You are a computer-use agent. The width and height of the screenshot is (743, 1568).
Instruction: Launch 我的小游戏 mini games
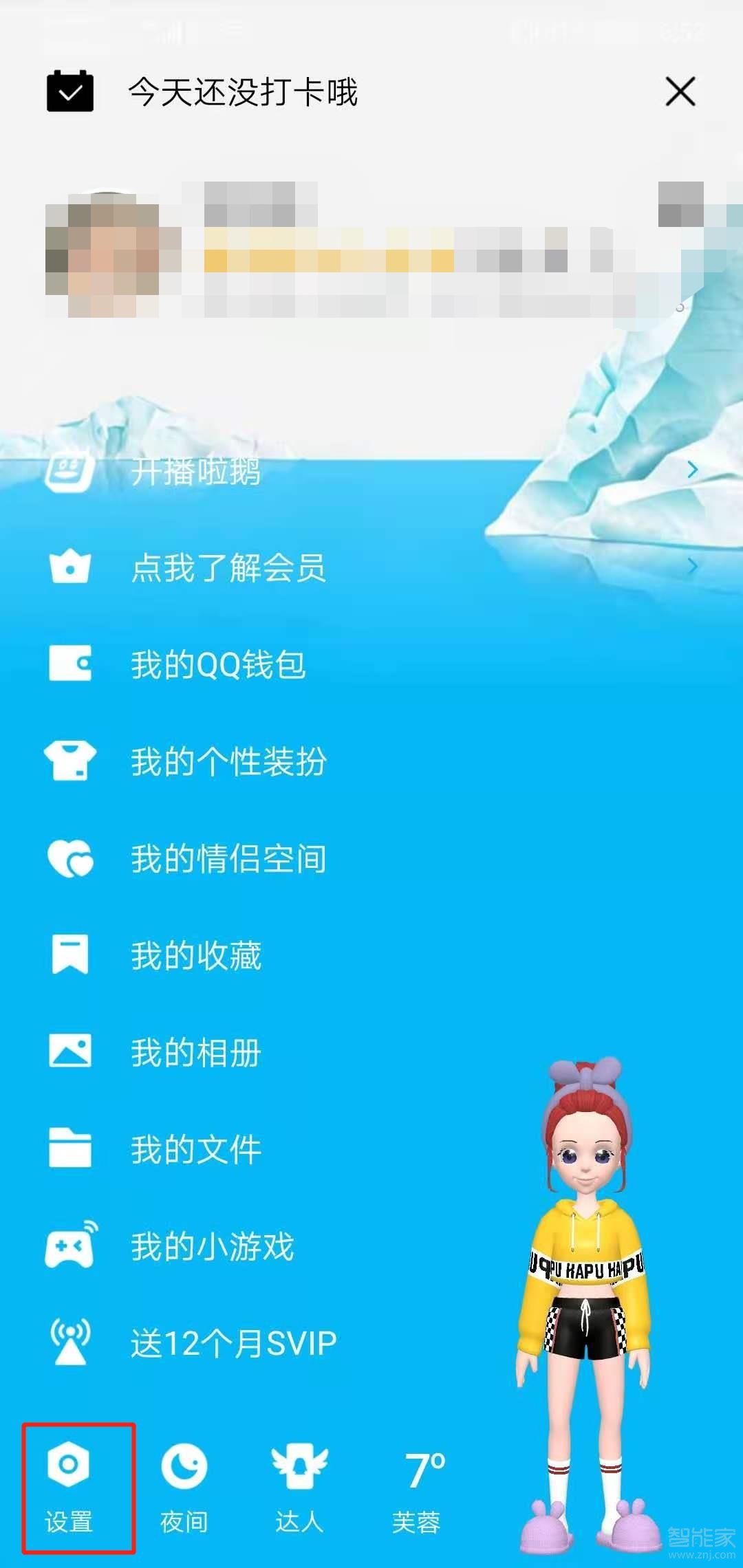tap(212, 1247)
